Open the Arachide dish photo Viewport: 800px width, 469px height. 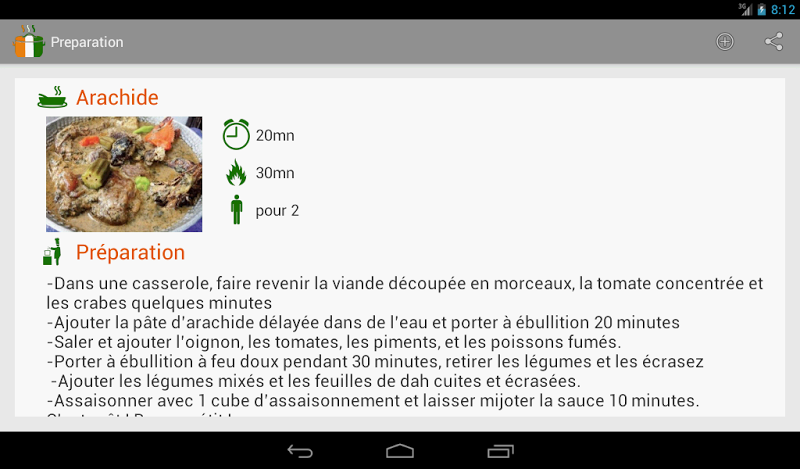pyautogui.click(x=124, y=174)
